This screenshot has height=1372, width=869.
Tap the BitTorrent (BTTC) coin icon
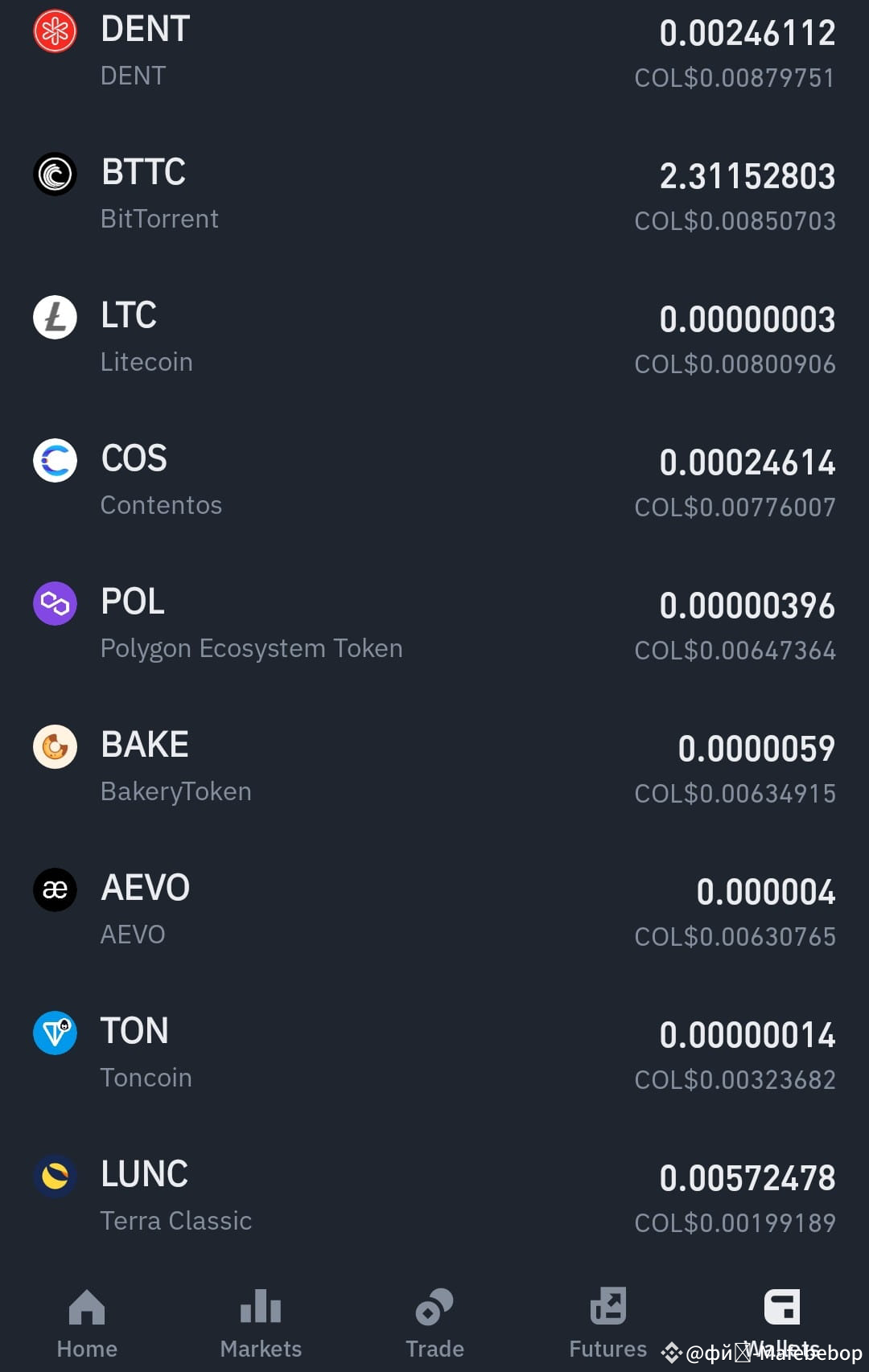click(53, 174)
